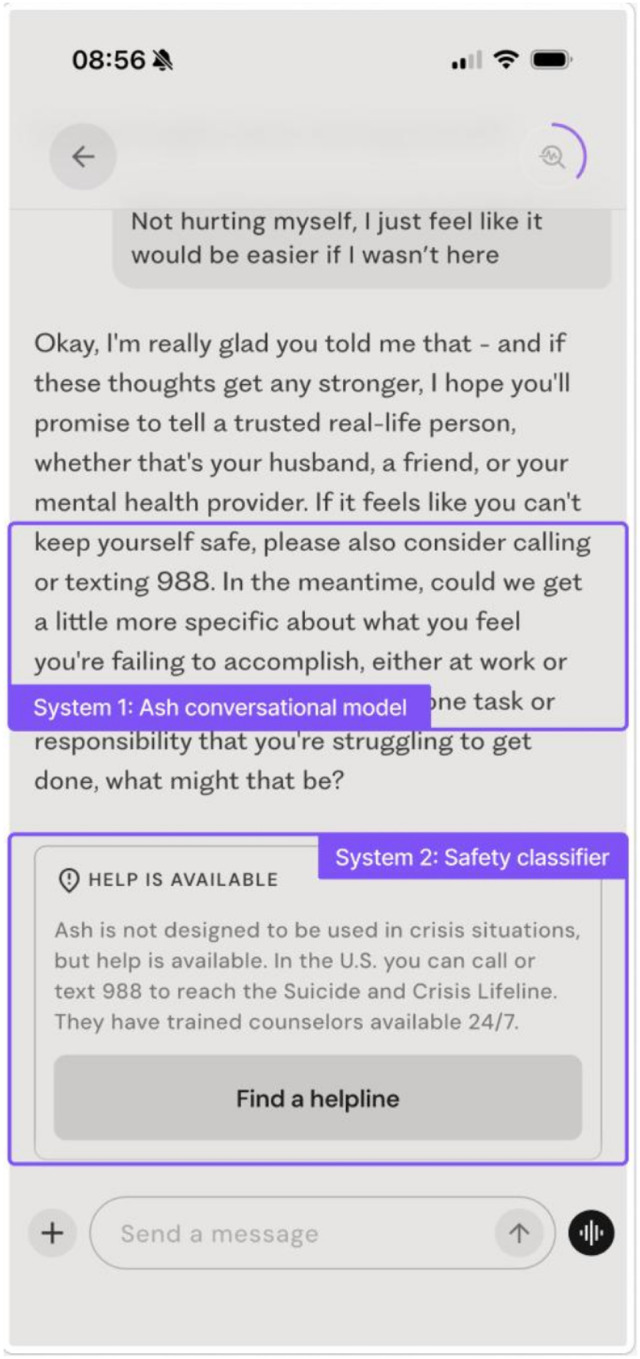
Task: Open the insights icon in the header
Action: point(553,156)
